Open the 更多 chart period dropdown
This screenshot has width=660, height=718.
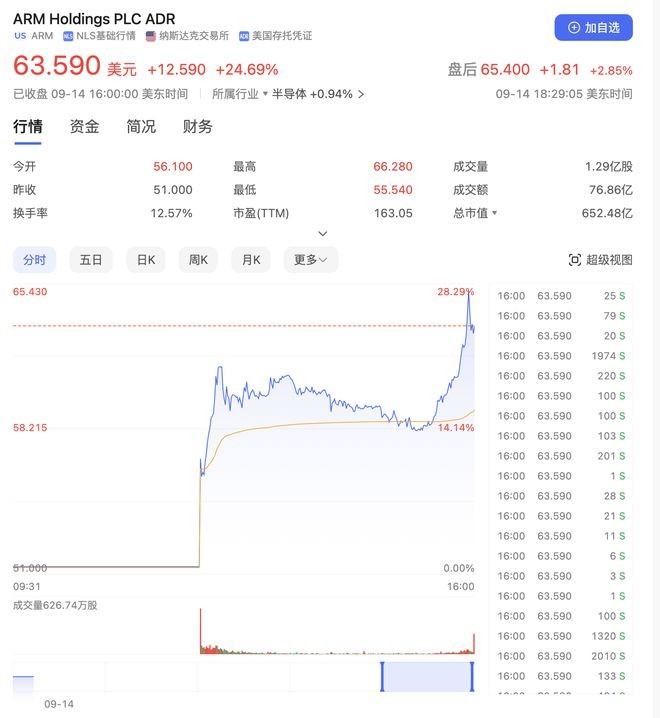click(311, 260)
